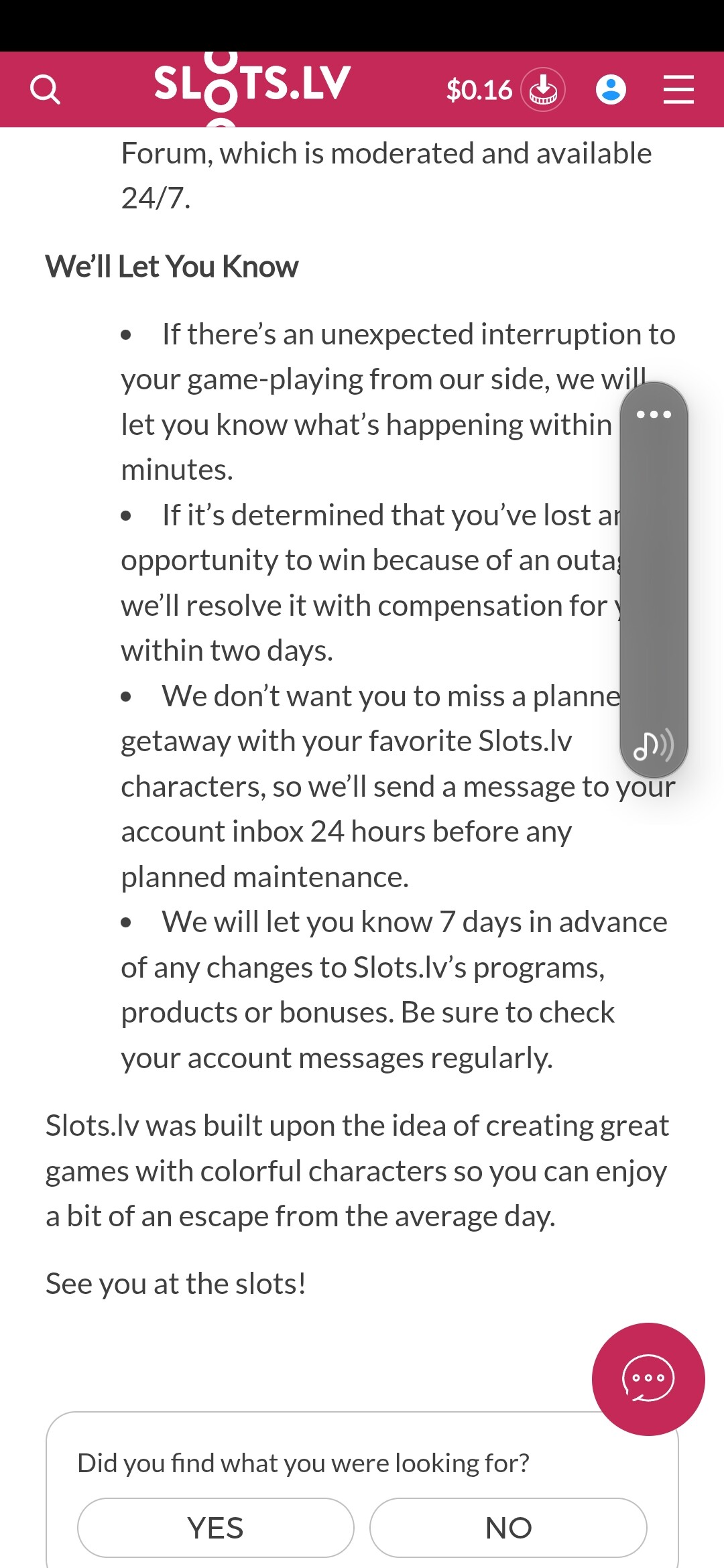Tap the sound icon on floating panel
724x1568 pixels.
click(x=653, y=745)
